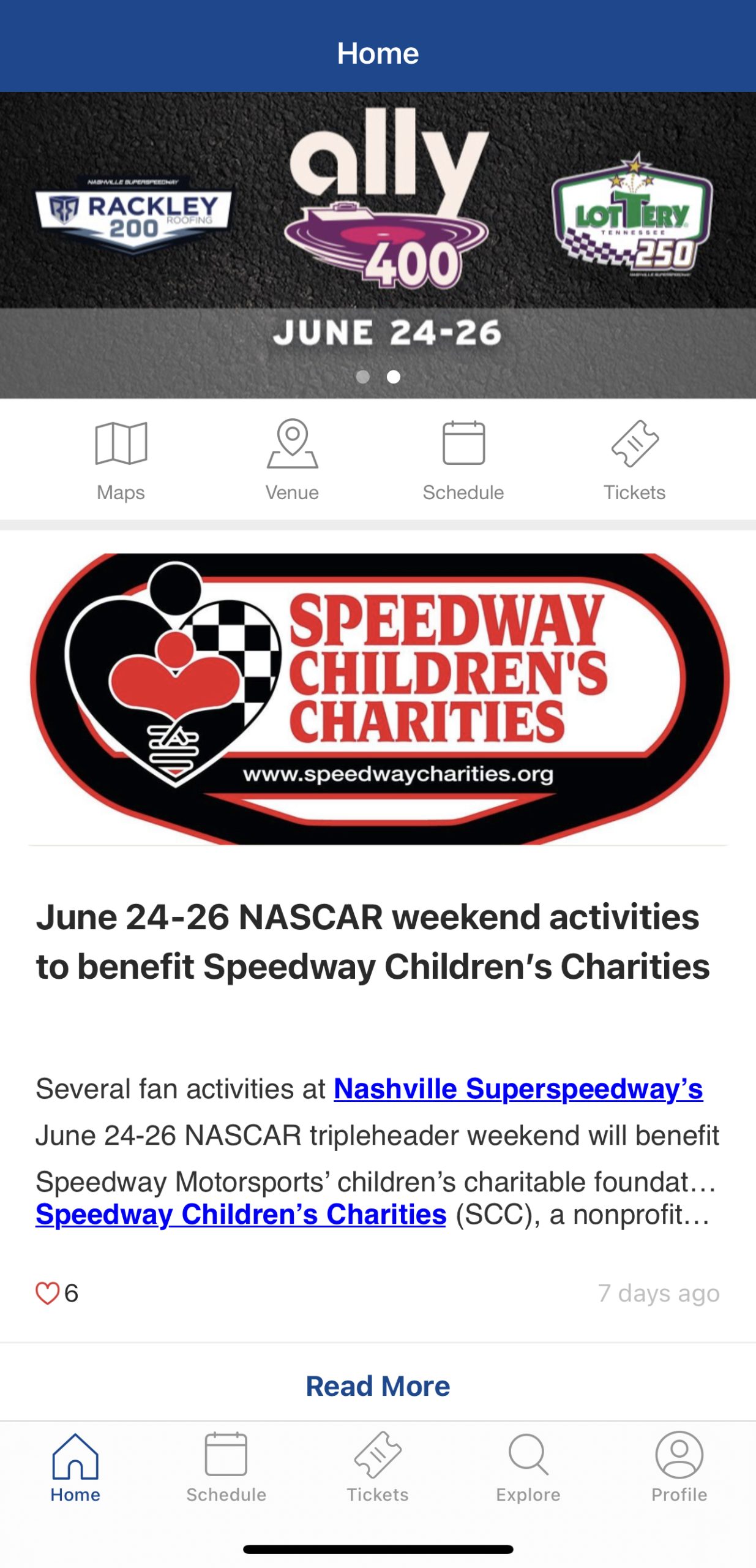Tap the June 24-26 race banner
Screen dimensions: 756x1568
[378, 245]
